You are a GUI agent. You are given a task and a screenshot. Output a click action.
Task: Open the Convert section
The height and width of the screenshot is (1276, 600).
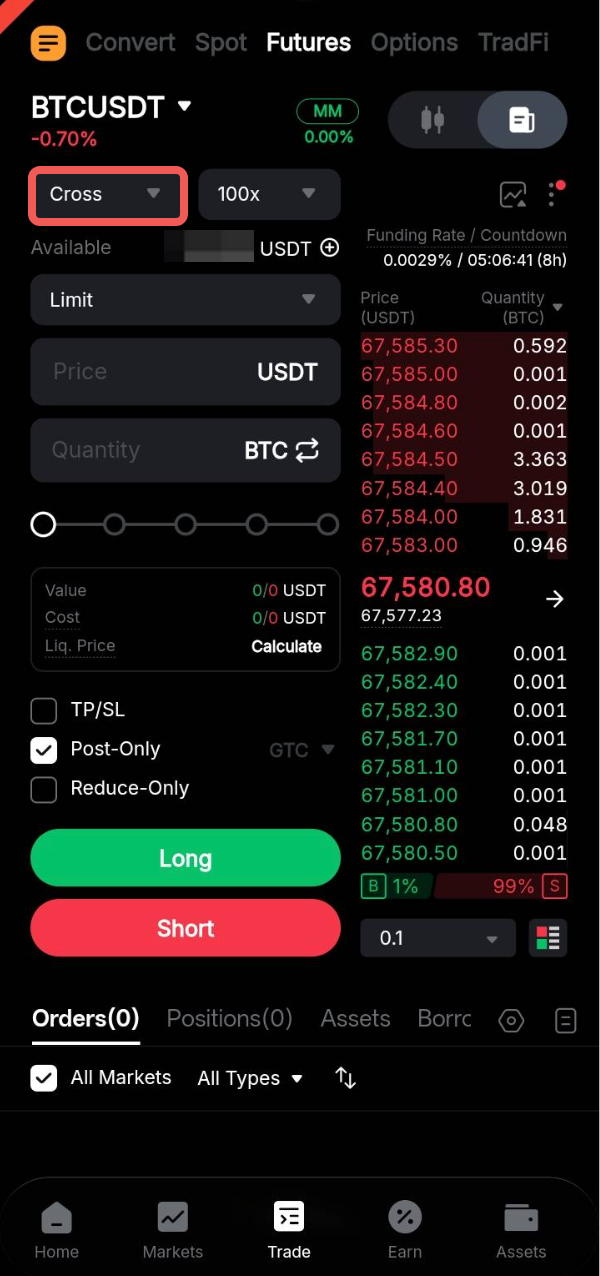click(130, 43)
